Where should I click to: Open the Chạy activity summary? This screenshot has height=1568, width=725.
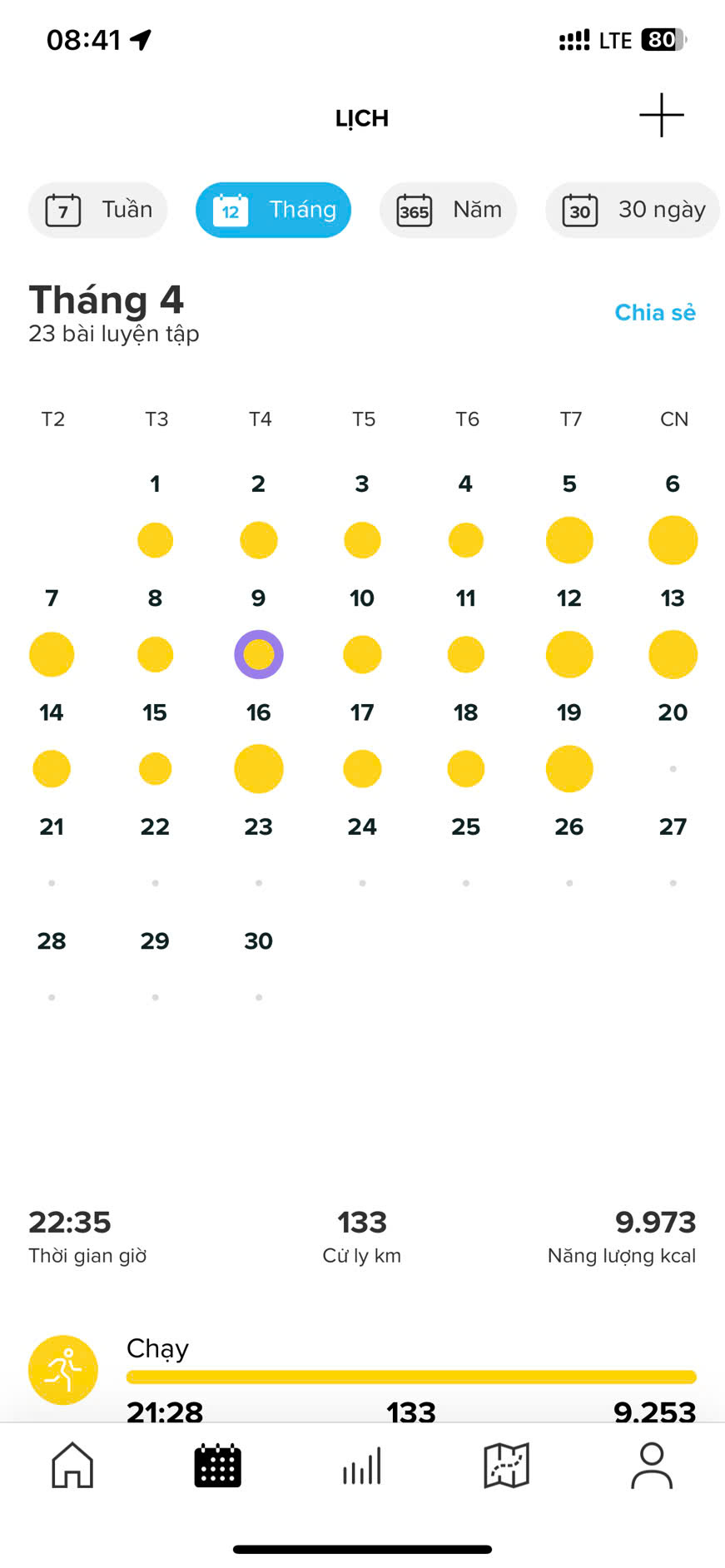411,1375
